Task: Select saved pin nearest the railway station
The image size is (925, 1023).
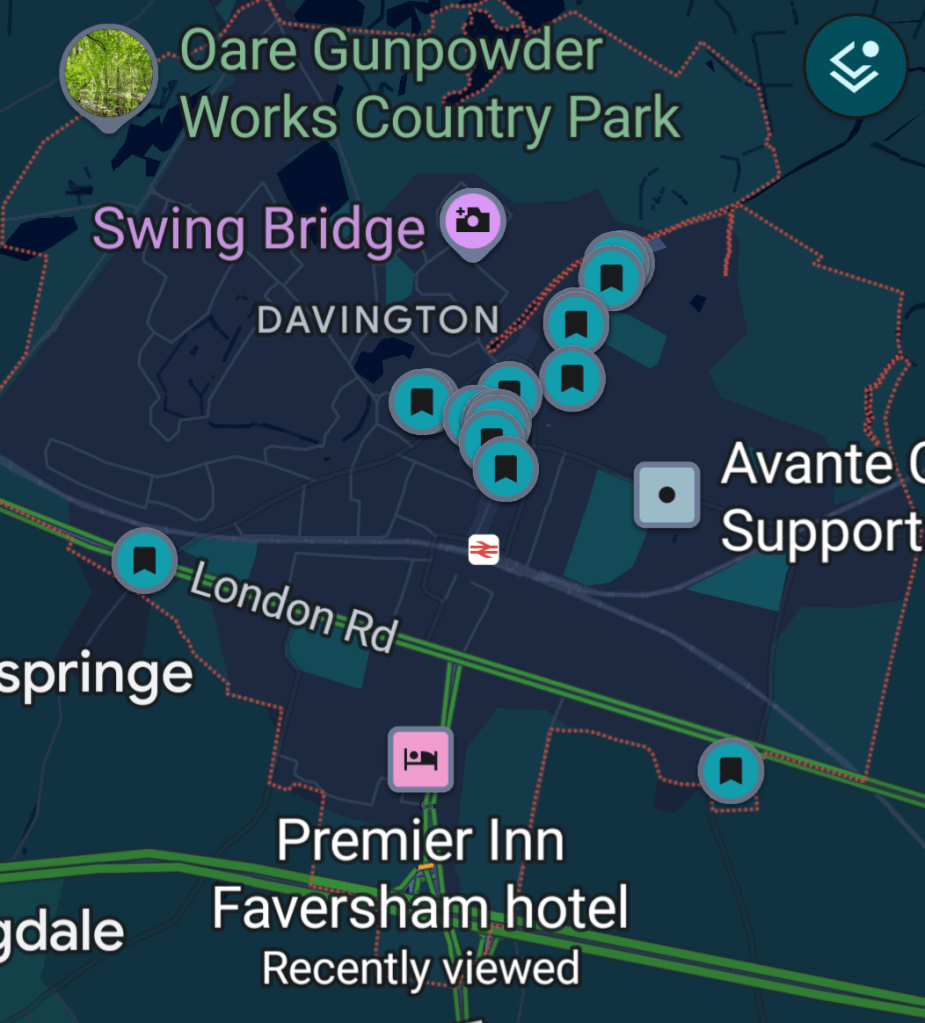Action: click(506, 468)
